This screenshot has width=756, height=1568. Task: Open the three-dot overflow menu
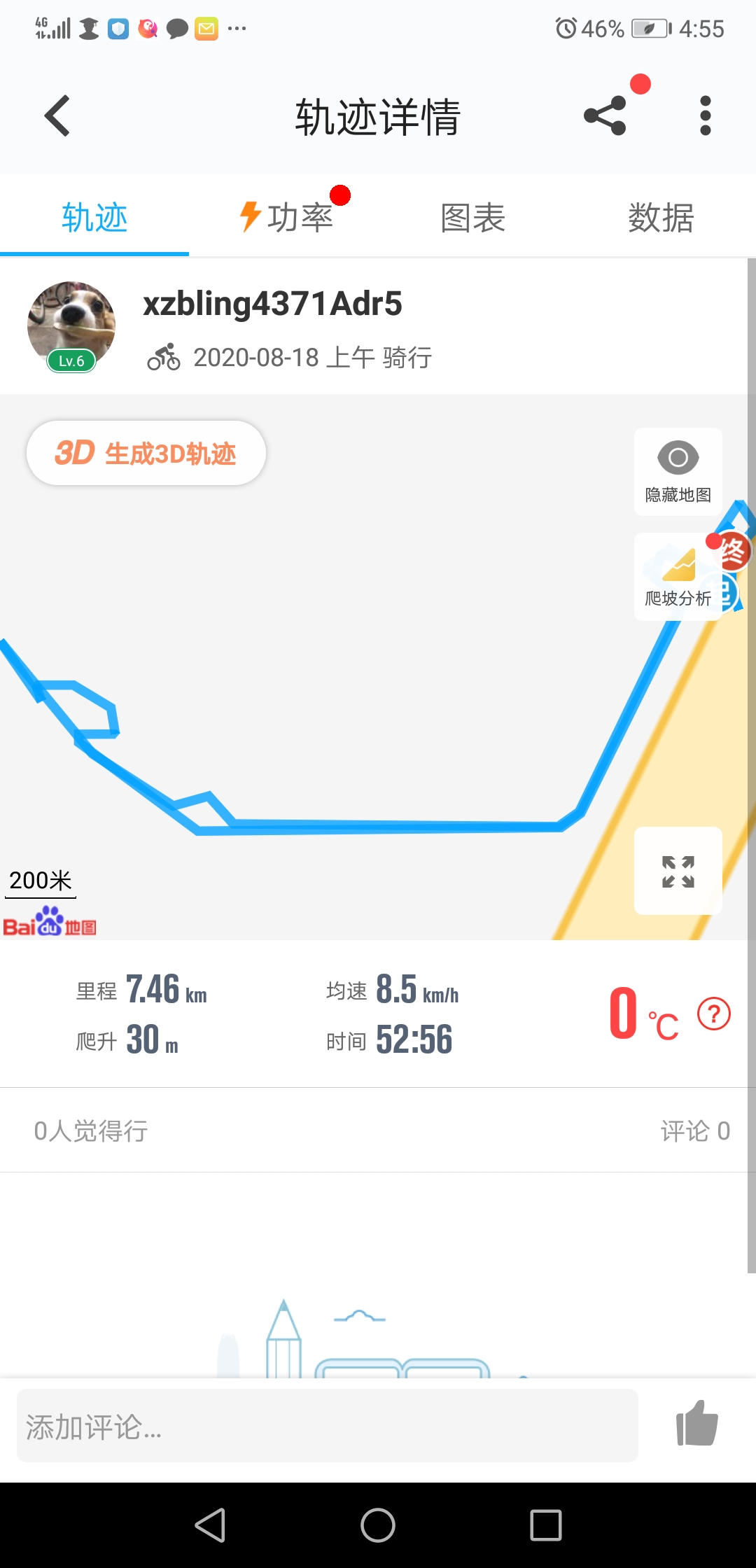pos(705,116)
